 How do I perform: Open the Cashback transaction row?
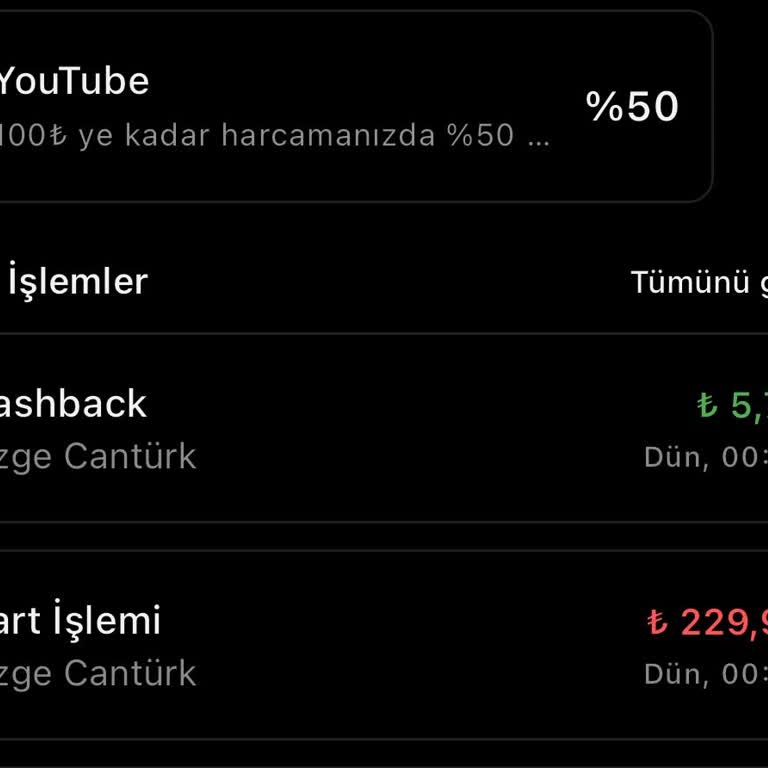380,429
